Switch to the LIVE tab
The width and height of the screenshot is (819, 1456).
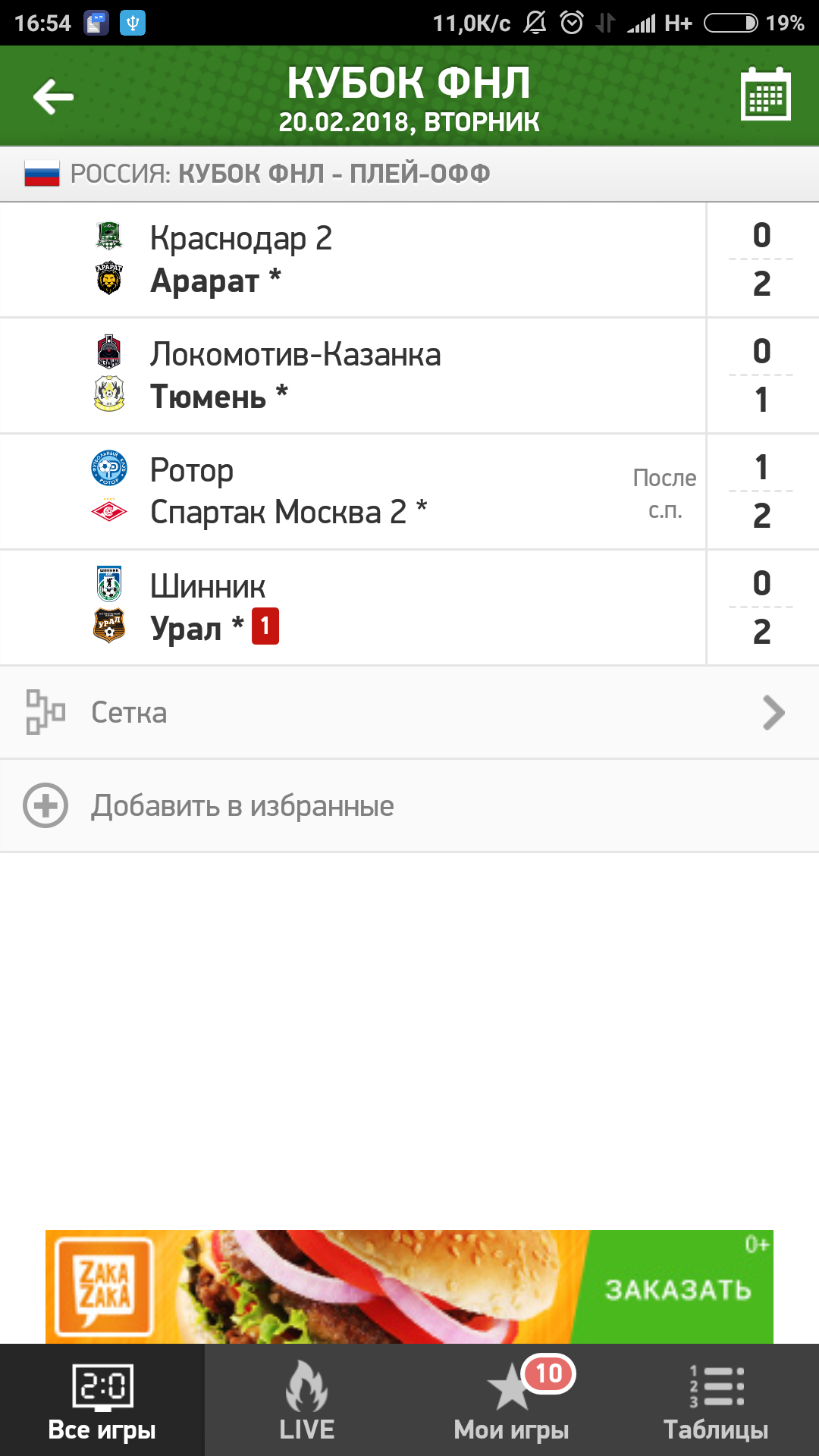point(307,1400)
